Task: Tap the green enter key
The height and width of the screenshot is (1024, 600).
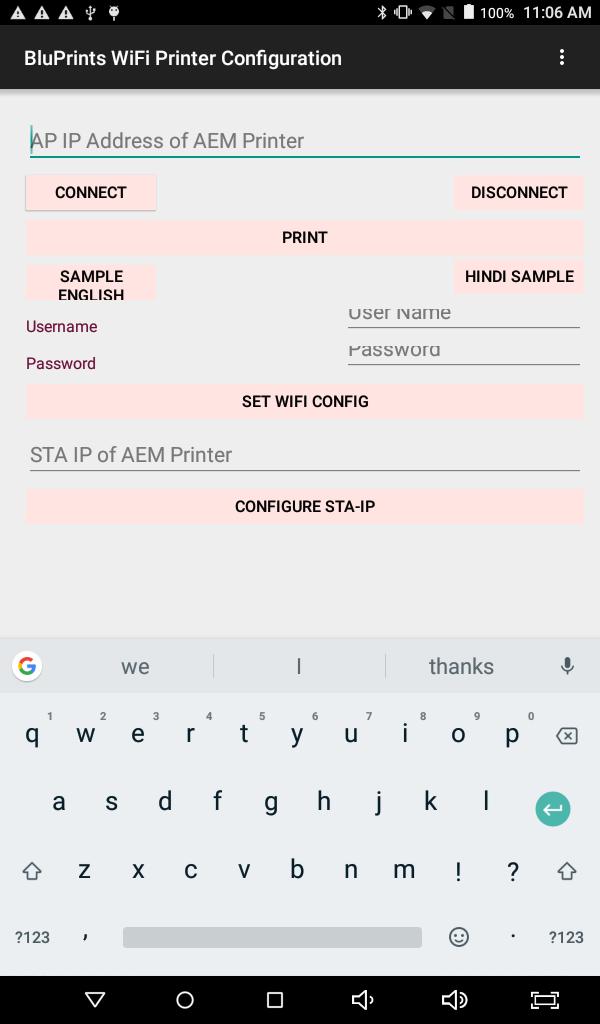Action: pyautogui.click(x=552, y=808)
